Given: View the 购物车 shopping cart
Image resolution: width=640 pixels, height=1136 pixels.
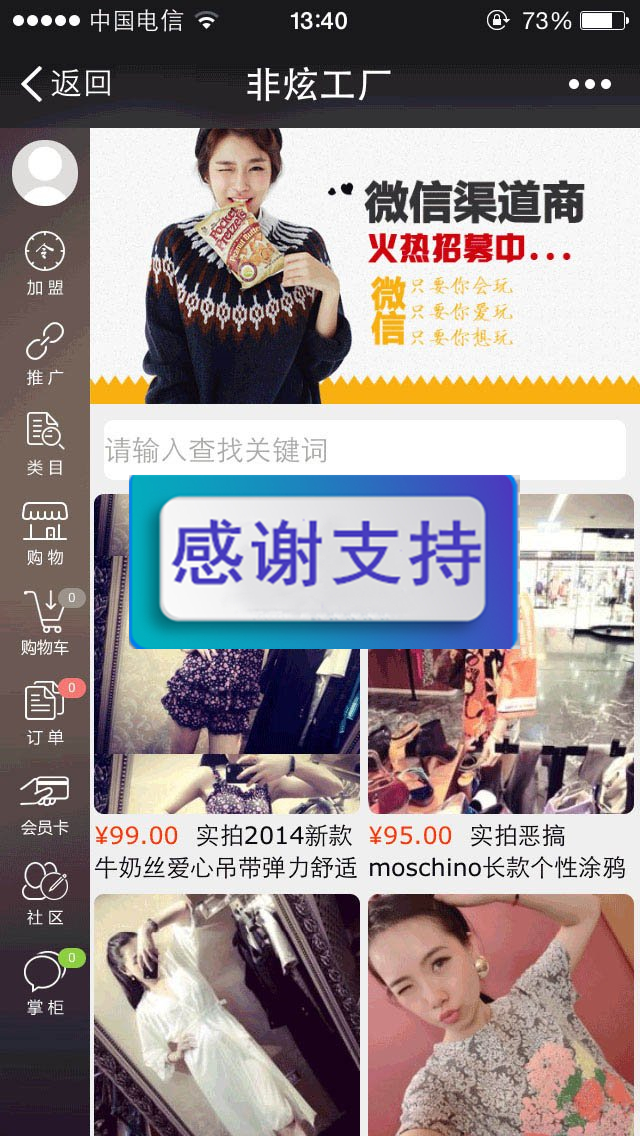Looking at the screenshot, I should [x=45, y=624].
